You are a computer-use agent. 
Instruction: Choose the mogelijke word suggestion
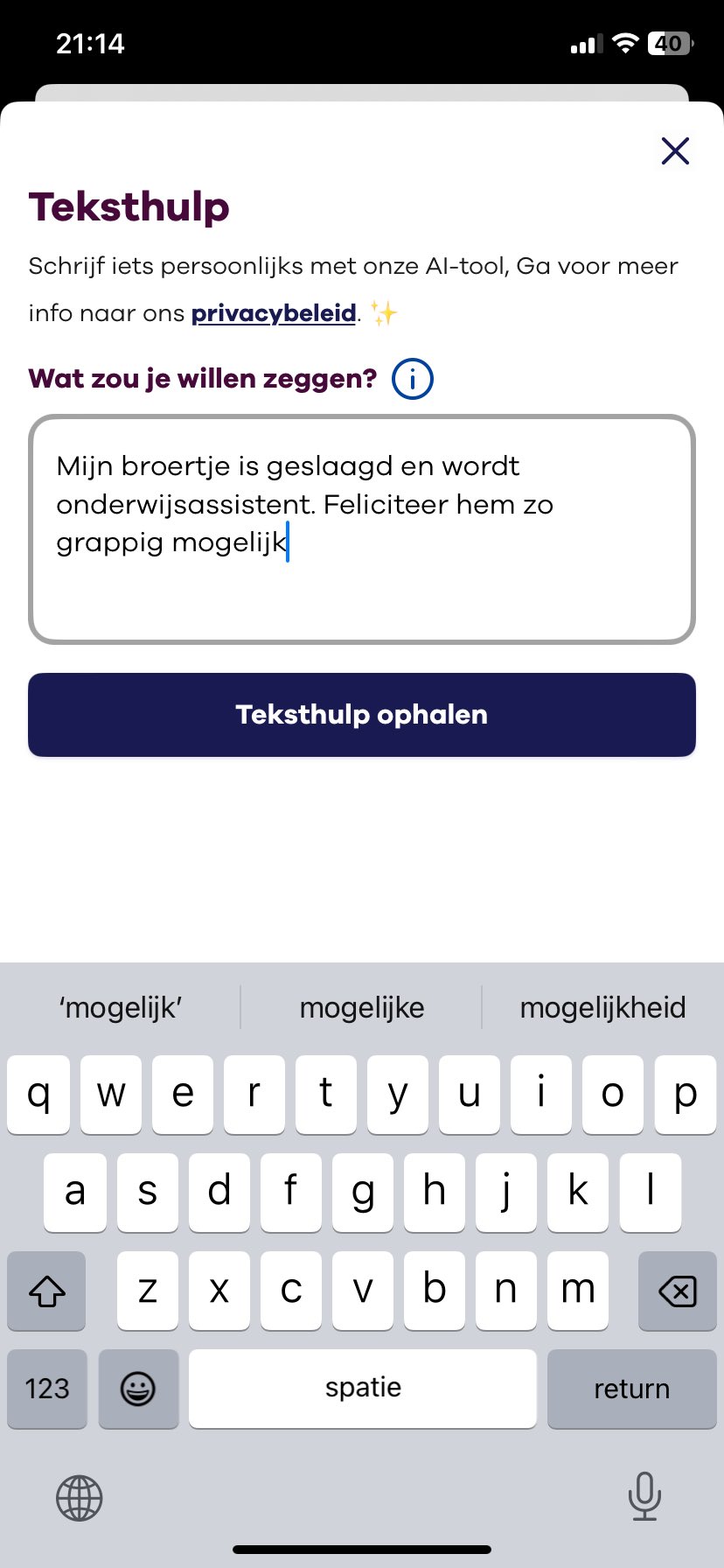click(x=361, y=1007)
